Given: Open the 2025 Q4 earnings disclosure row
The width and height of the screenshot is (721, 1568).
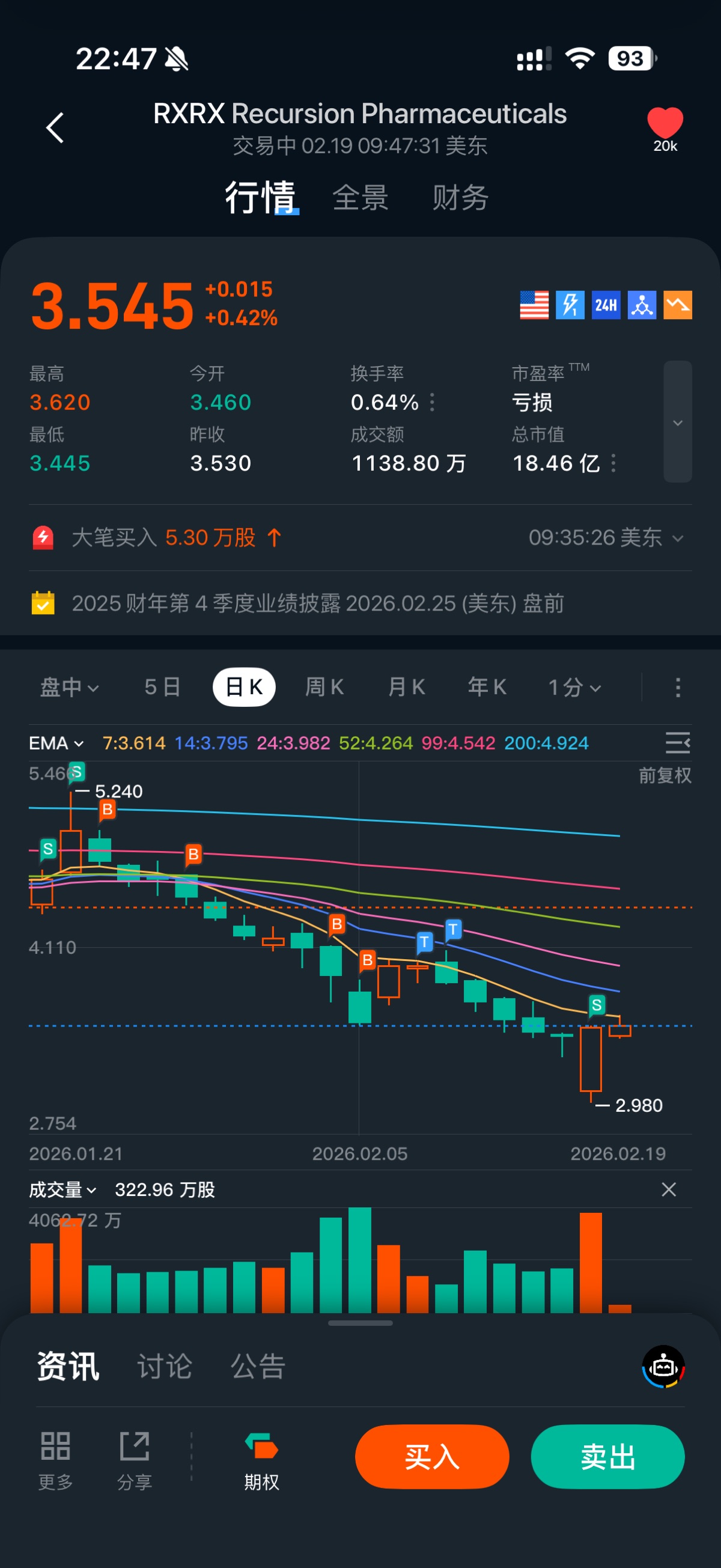Looking at the screenshot, I should [x=318, y=603].
